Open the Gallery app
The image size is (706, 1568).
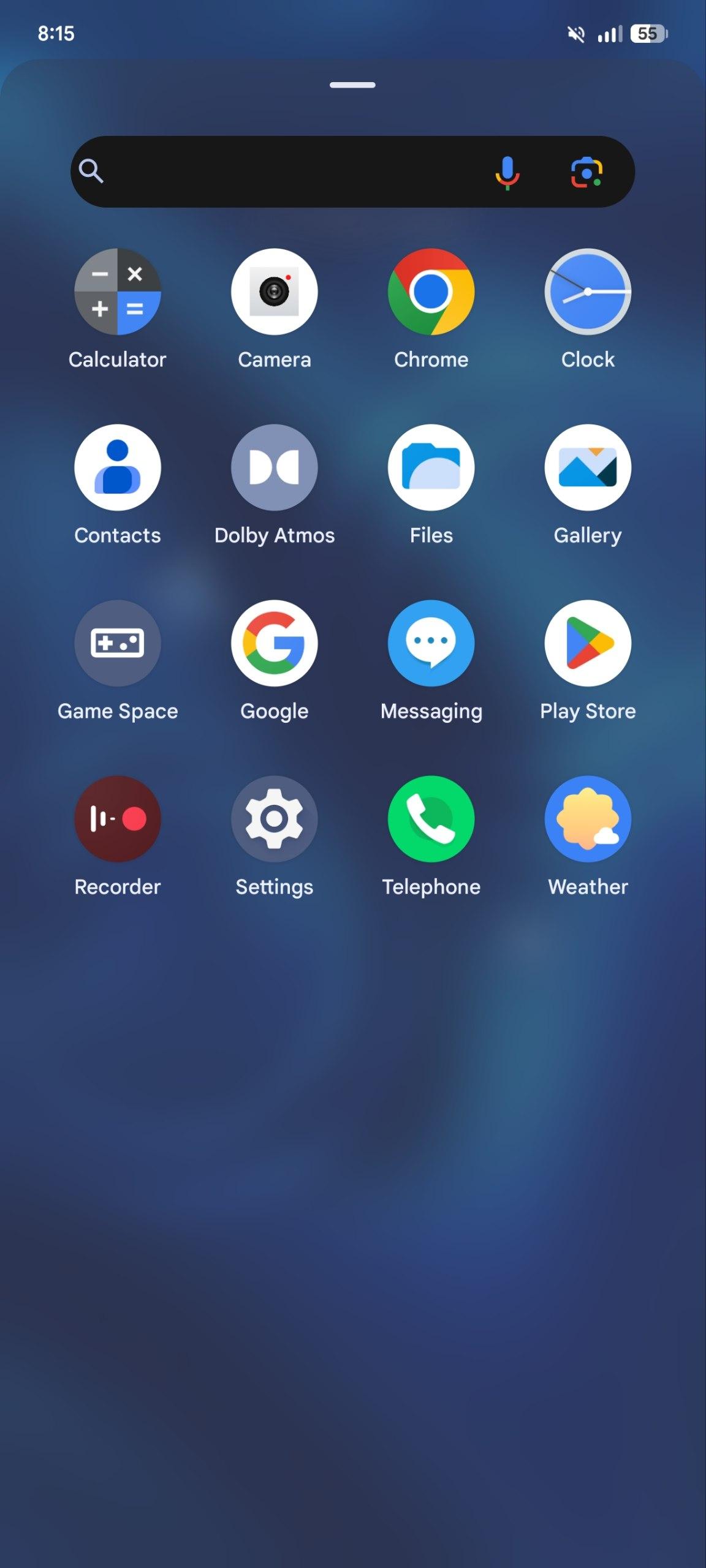pos(588,467)
